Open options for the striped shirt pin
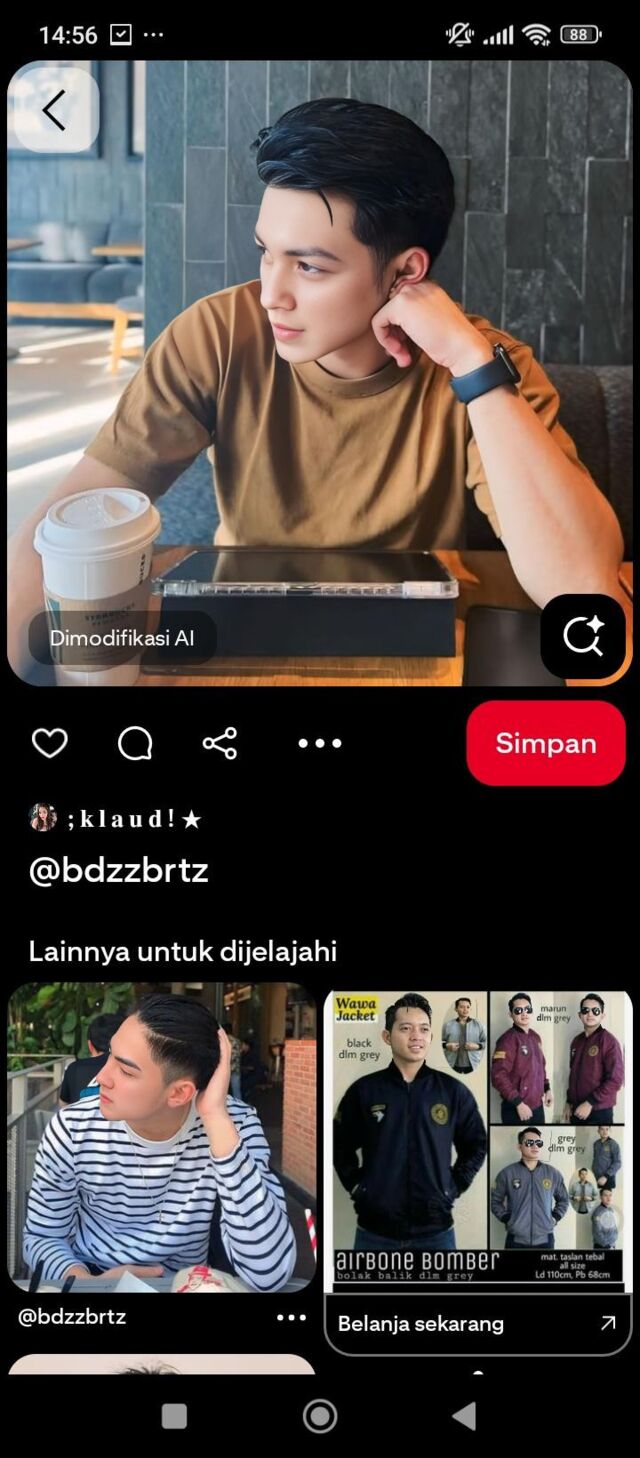The image size is (640, 1458). click(x=291, y=1317)
